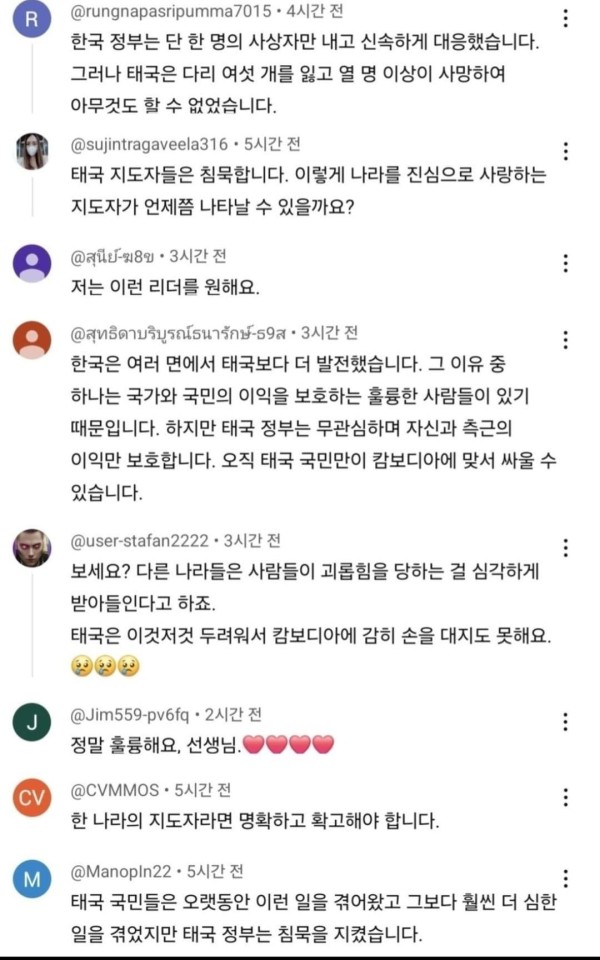Open overflow menu on ManopIn22's comment
The width and height of the screenshot is (600, 960).
[x=566, y=878]
